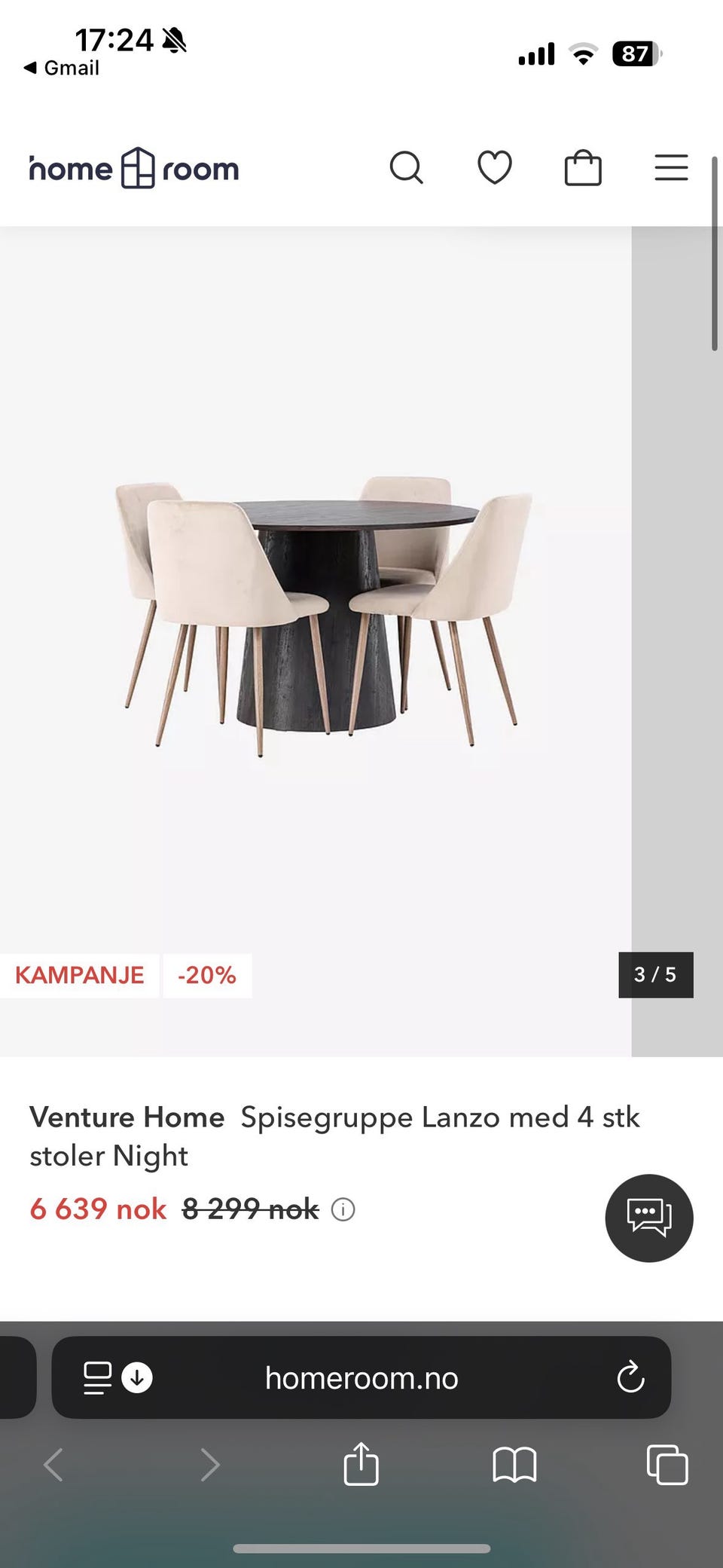
Task: Tap the 3/5 image counter
Action: point(654,974)
